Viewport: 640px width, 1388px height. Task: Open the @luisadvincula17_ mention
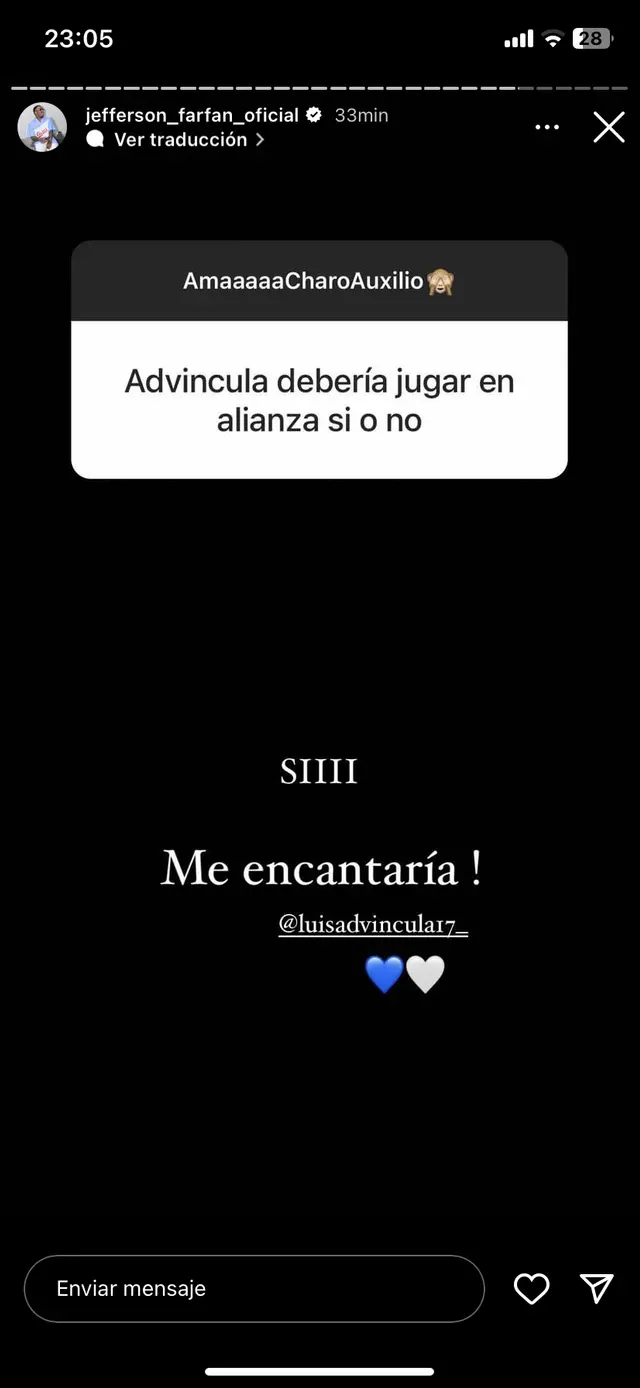point(373,925)
